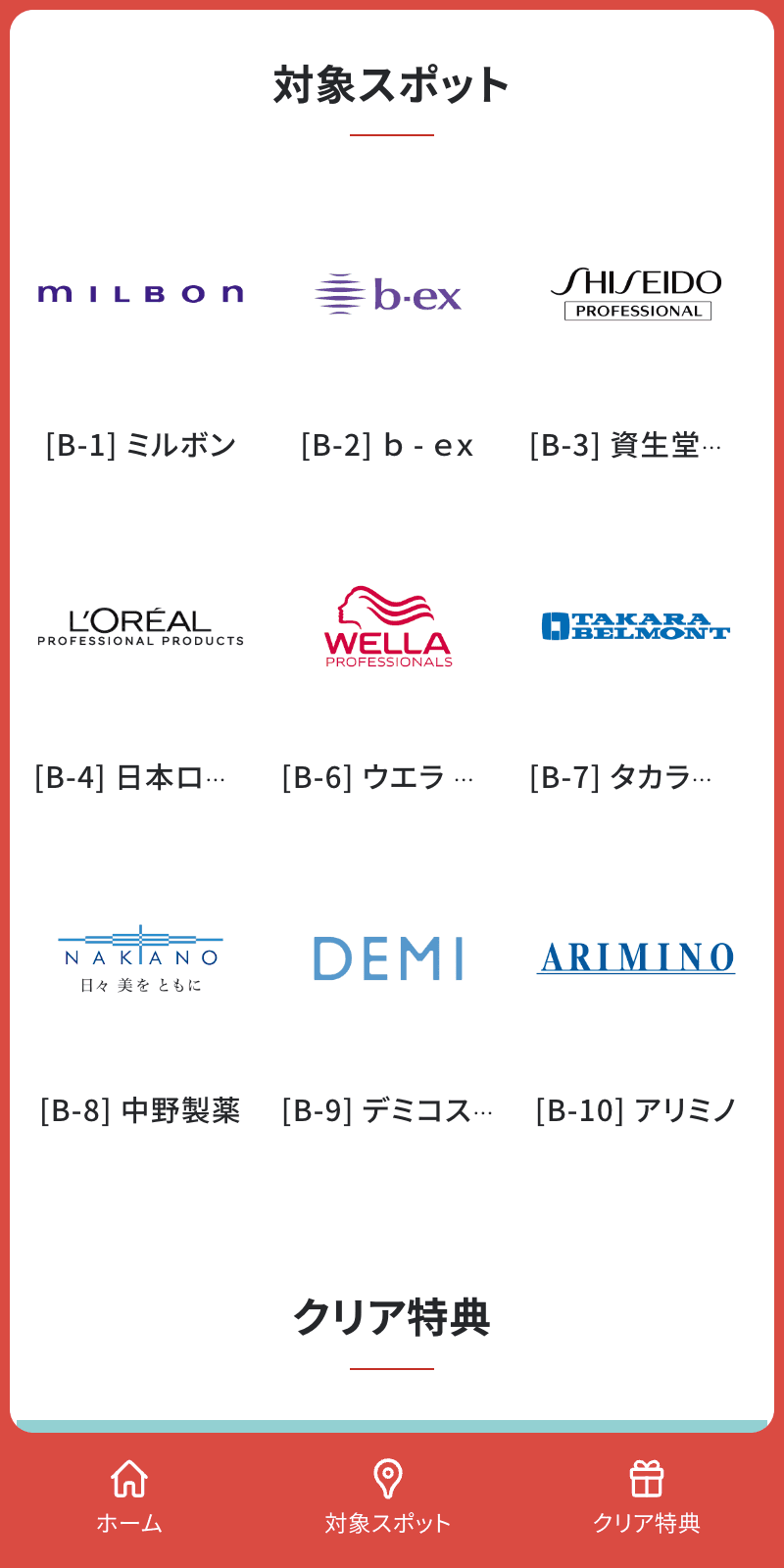The image size is (784, 1568).
Task: Tap the TAKARA BELMONT logo
Action: (635, 627)
